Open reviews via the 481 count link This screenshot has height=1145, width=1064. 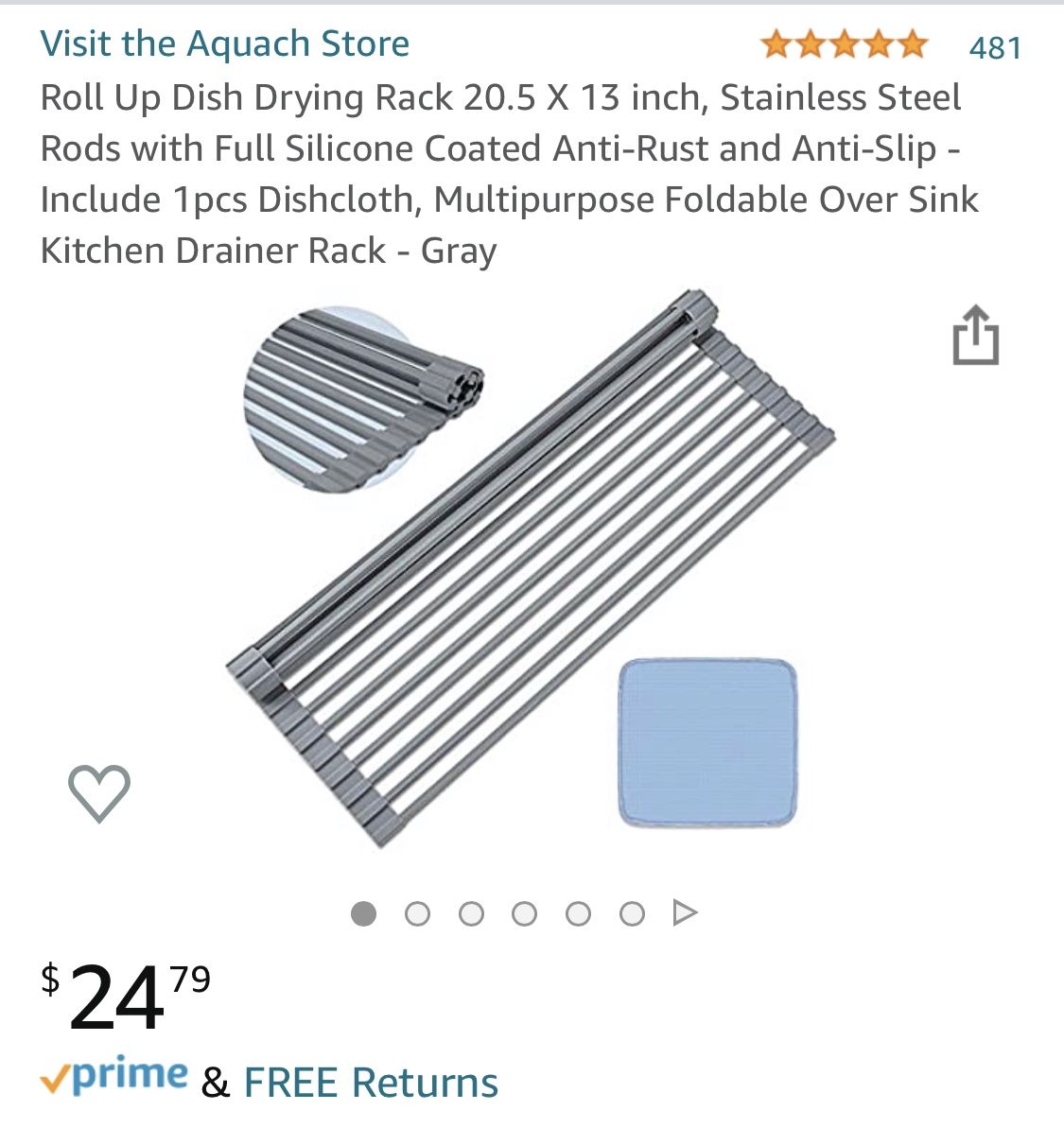click(x=995, y=43)
